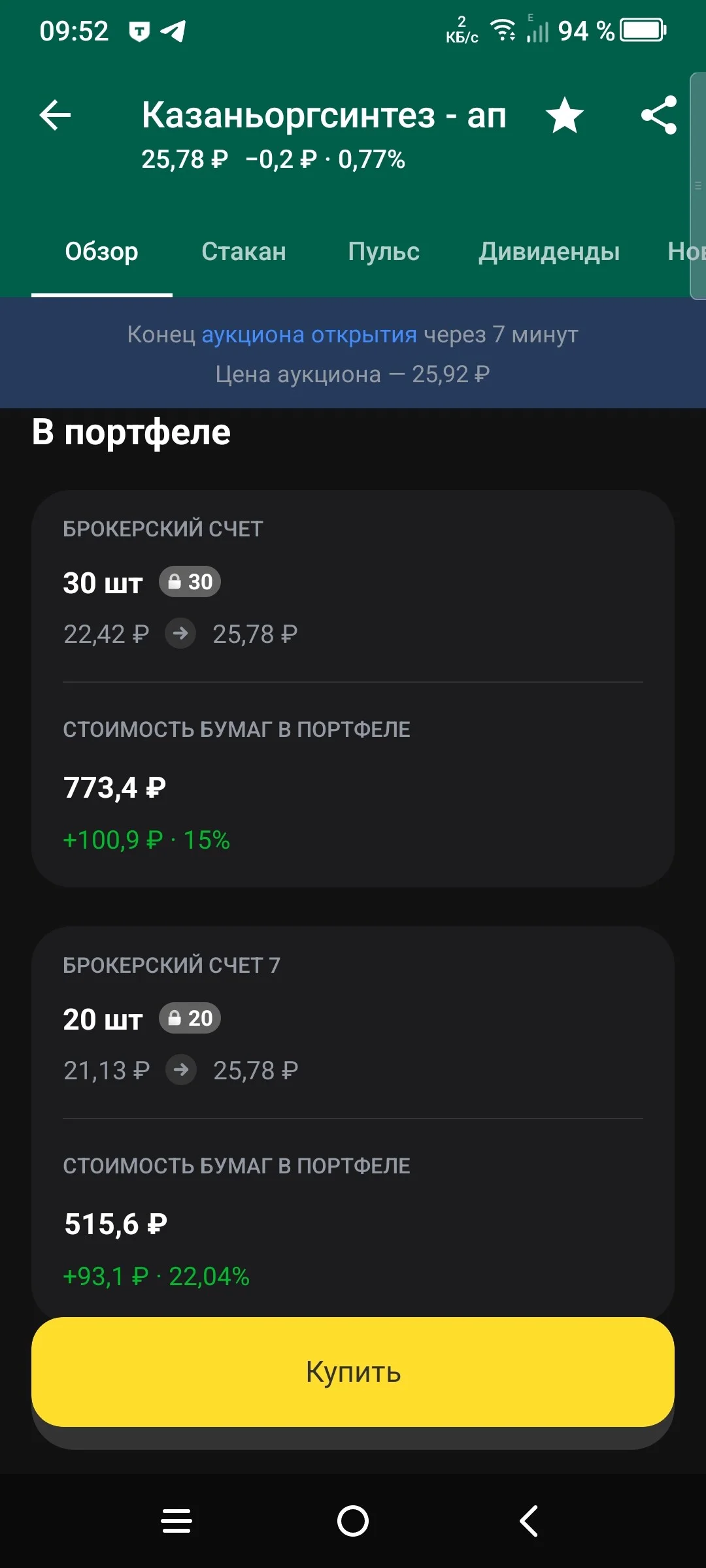Open the Пульс tab

tap(384, 252)
